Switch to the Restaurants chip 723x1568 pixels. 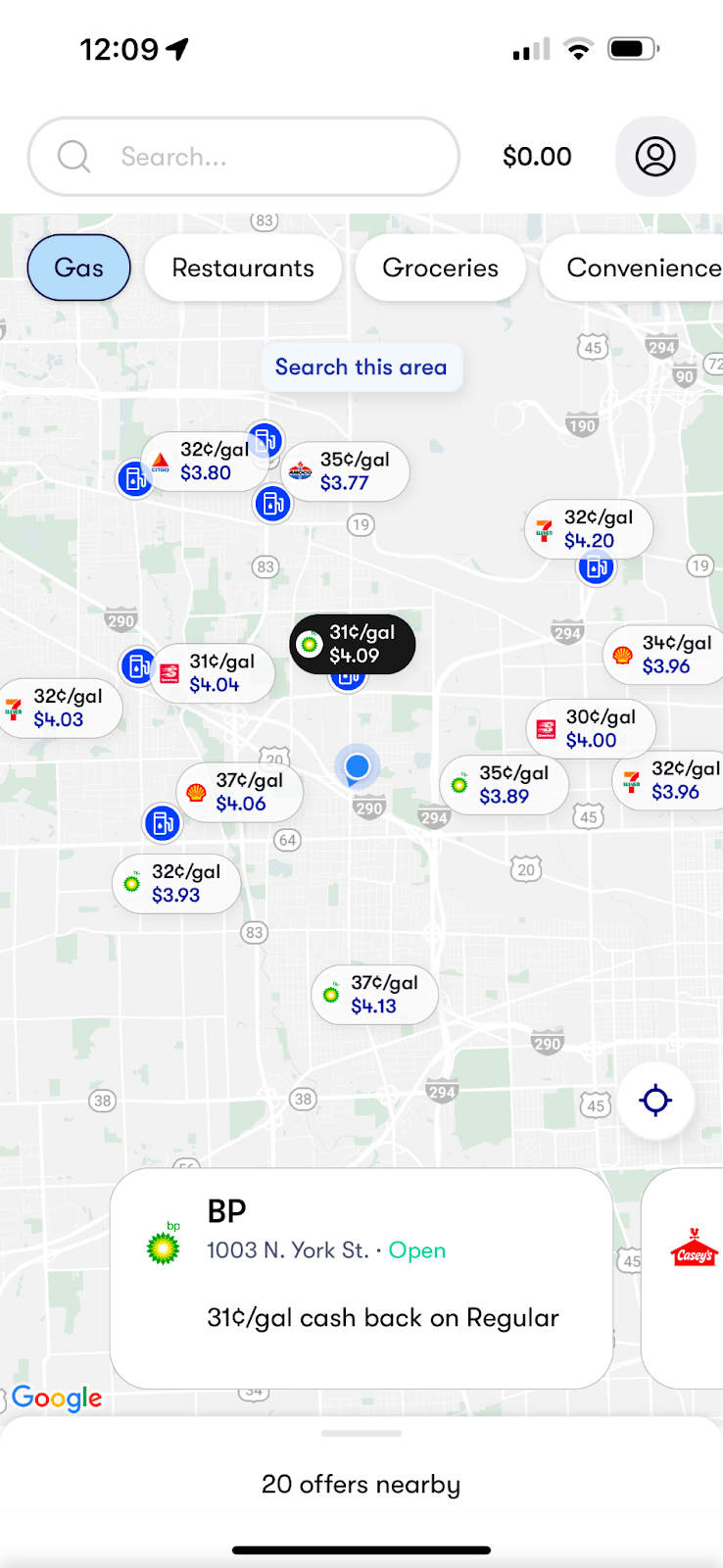coord(243,268)
